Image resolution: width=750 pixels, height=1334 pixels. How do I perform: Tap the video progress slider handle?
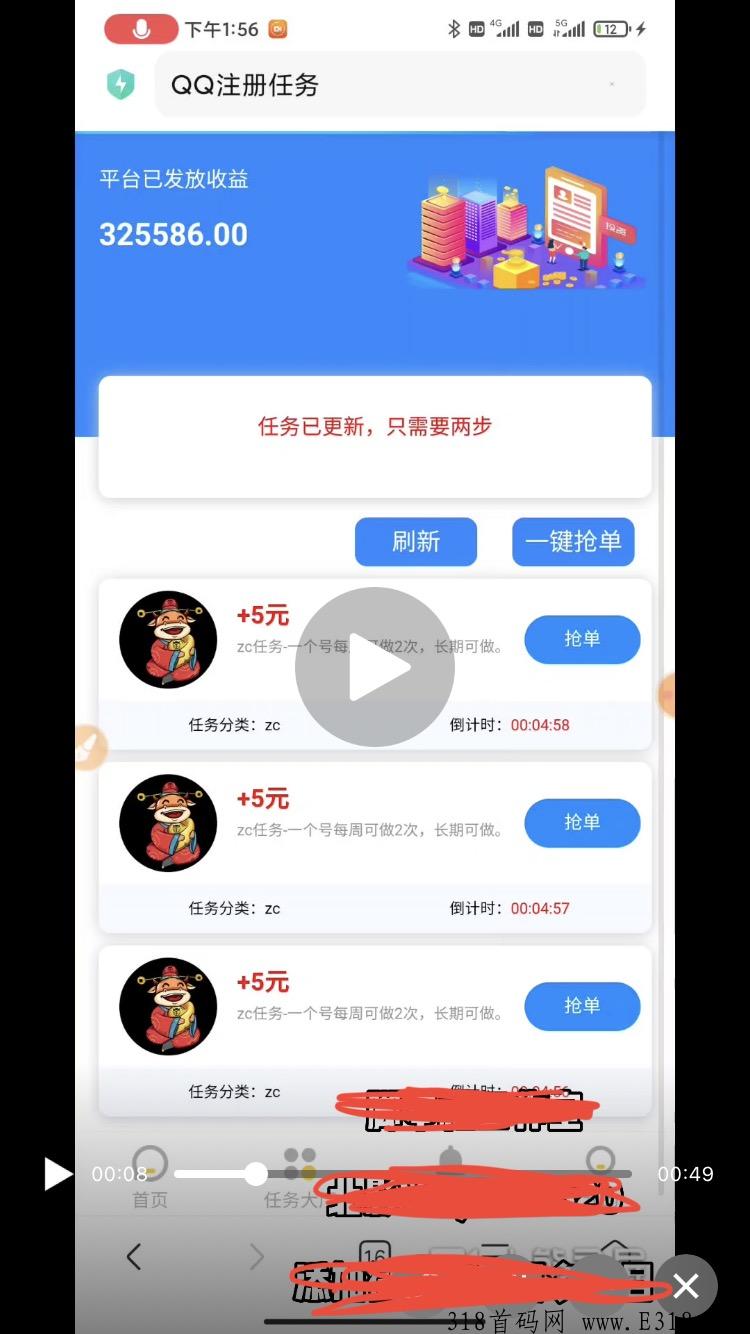coord(256,1174)
